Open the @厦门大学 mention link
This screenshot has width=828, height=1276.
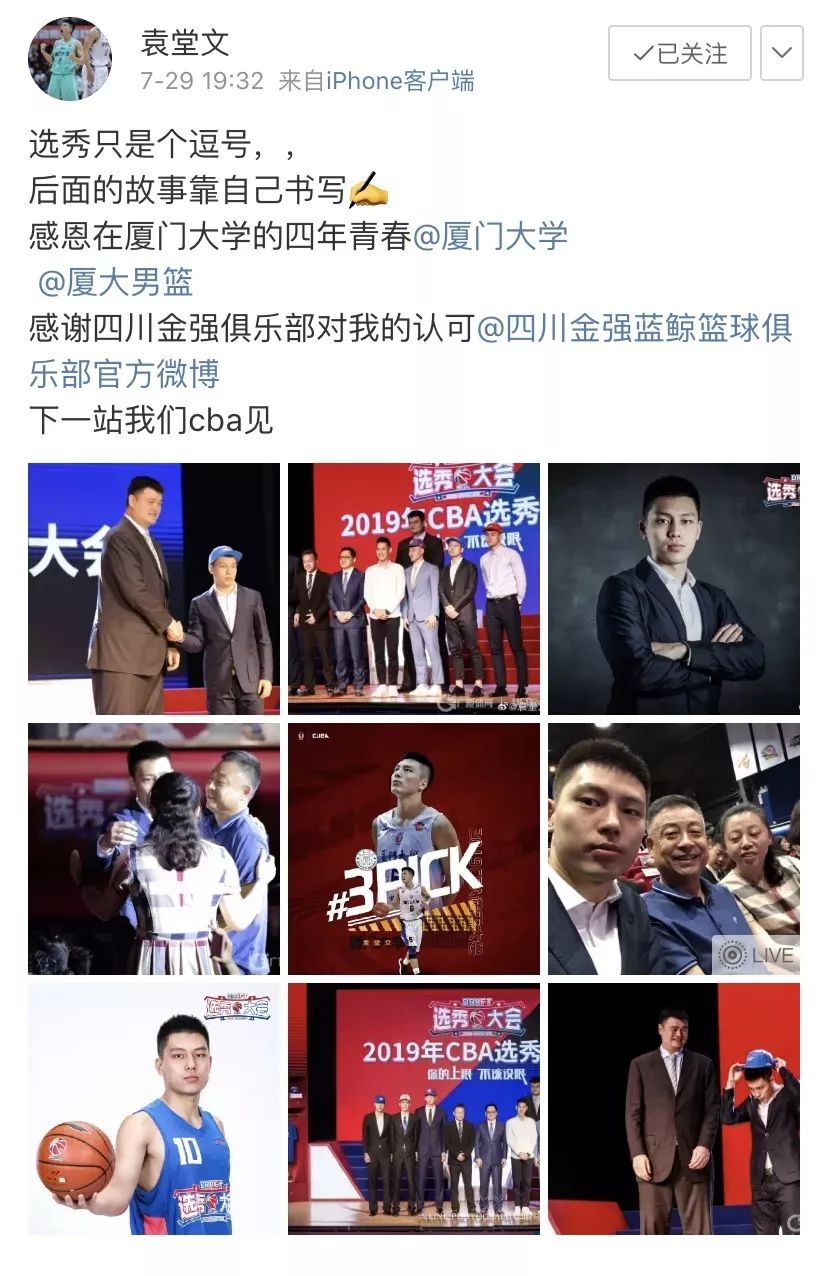coord(490,236)
